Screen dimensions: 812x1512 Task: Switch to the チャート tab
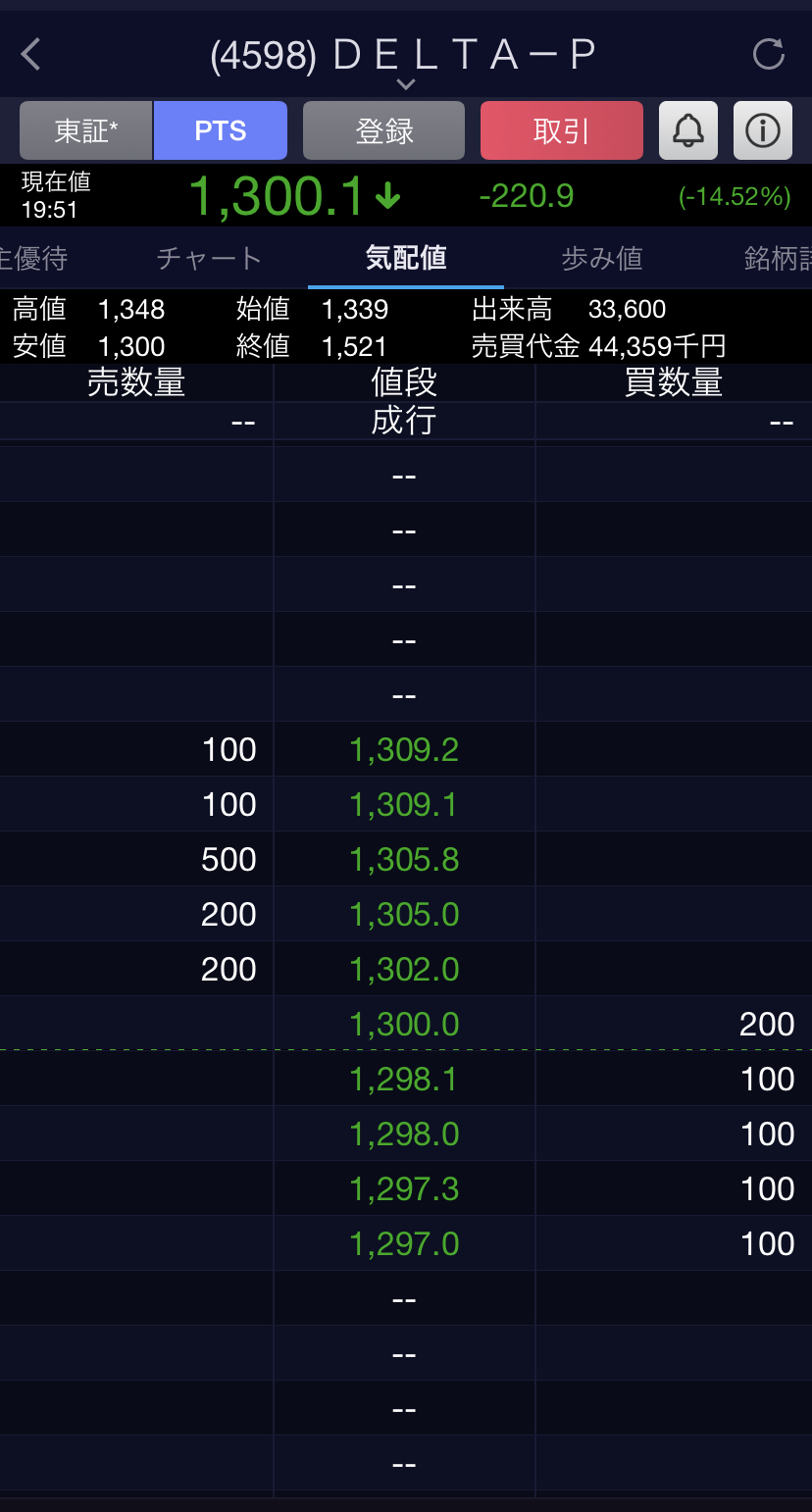point(209,258)
